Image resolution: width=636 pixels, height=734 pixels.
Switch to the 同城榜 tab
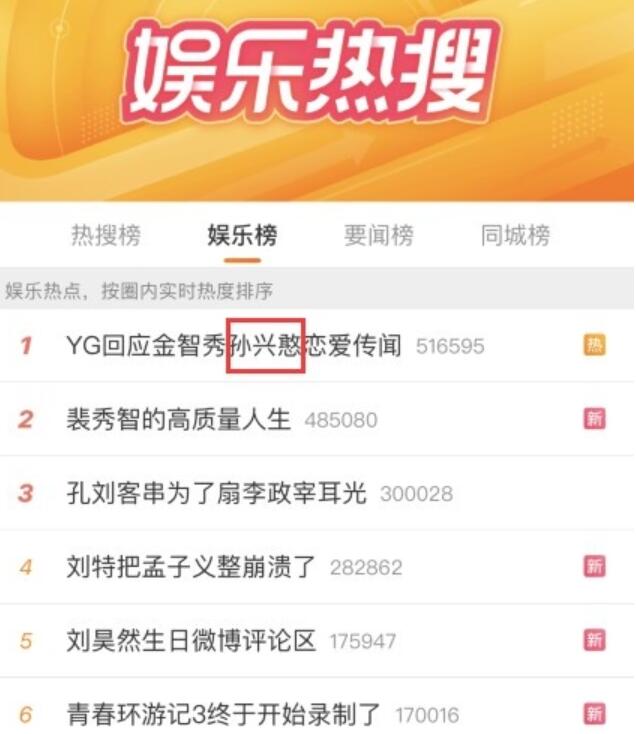(515, 236)
